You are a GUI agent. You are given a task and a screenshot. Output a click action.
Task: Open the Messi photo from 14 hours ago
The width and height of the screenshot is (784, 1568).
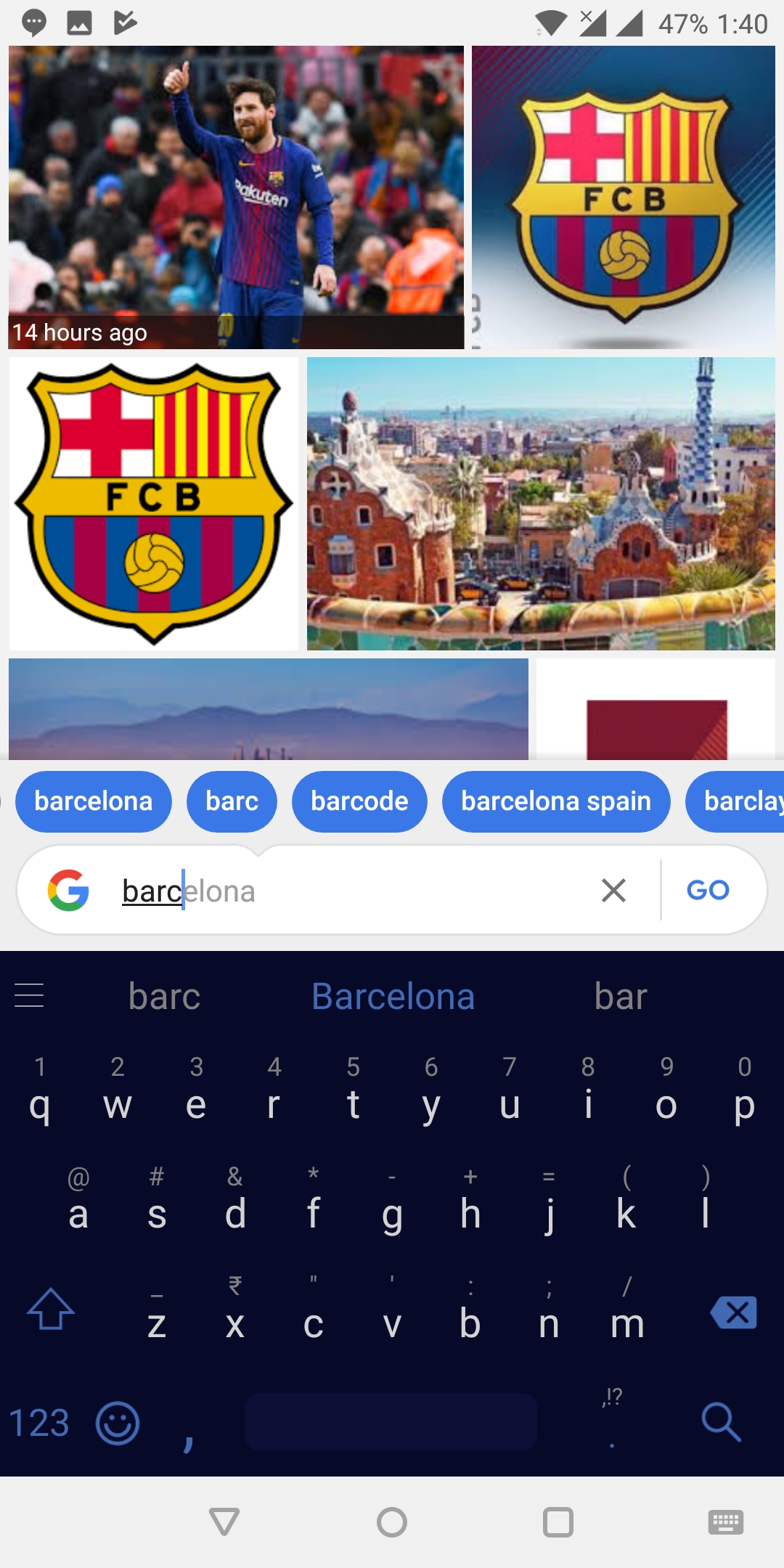236,197
